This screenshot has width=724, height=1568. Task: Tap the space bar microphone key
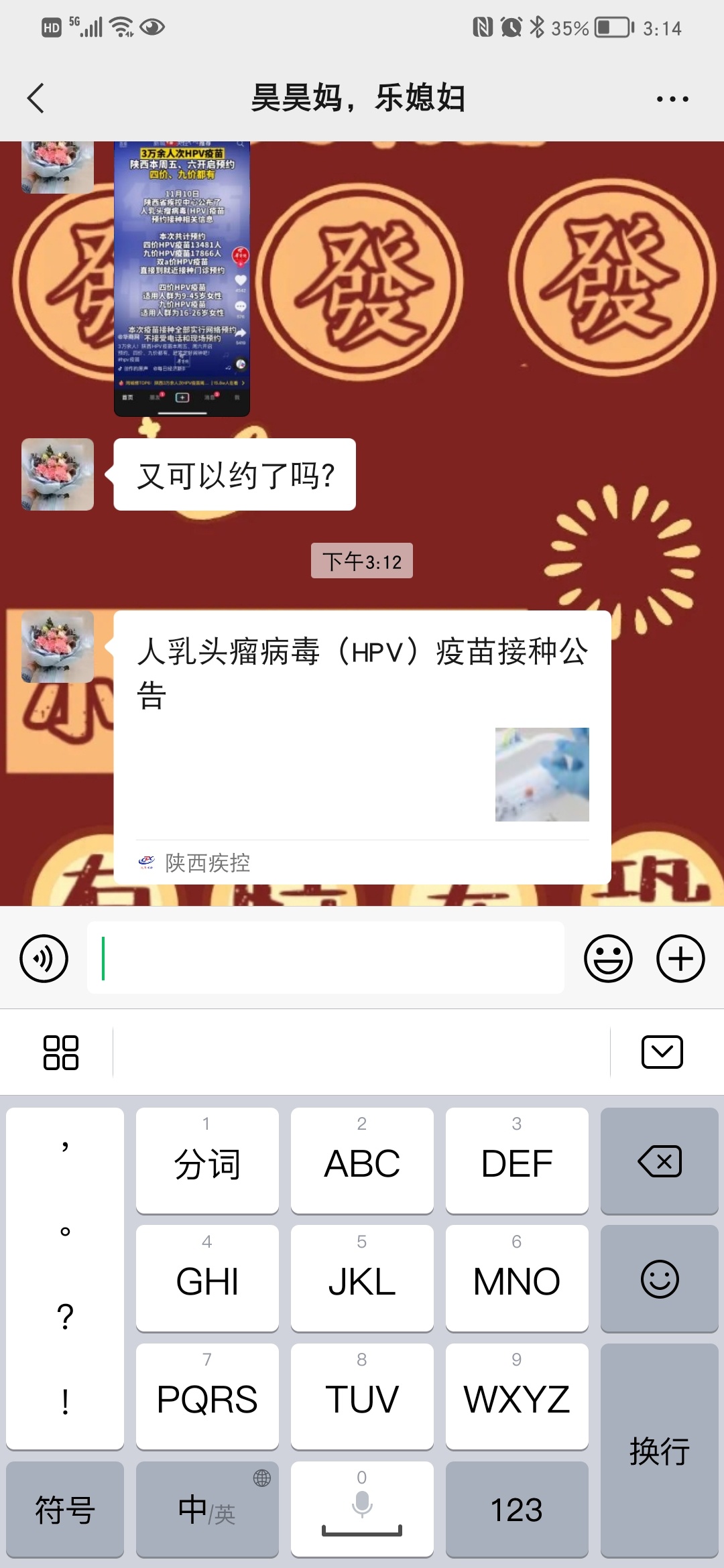tap(362, 1510)
